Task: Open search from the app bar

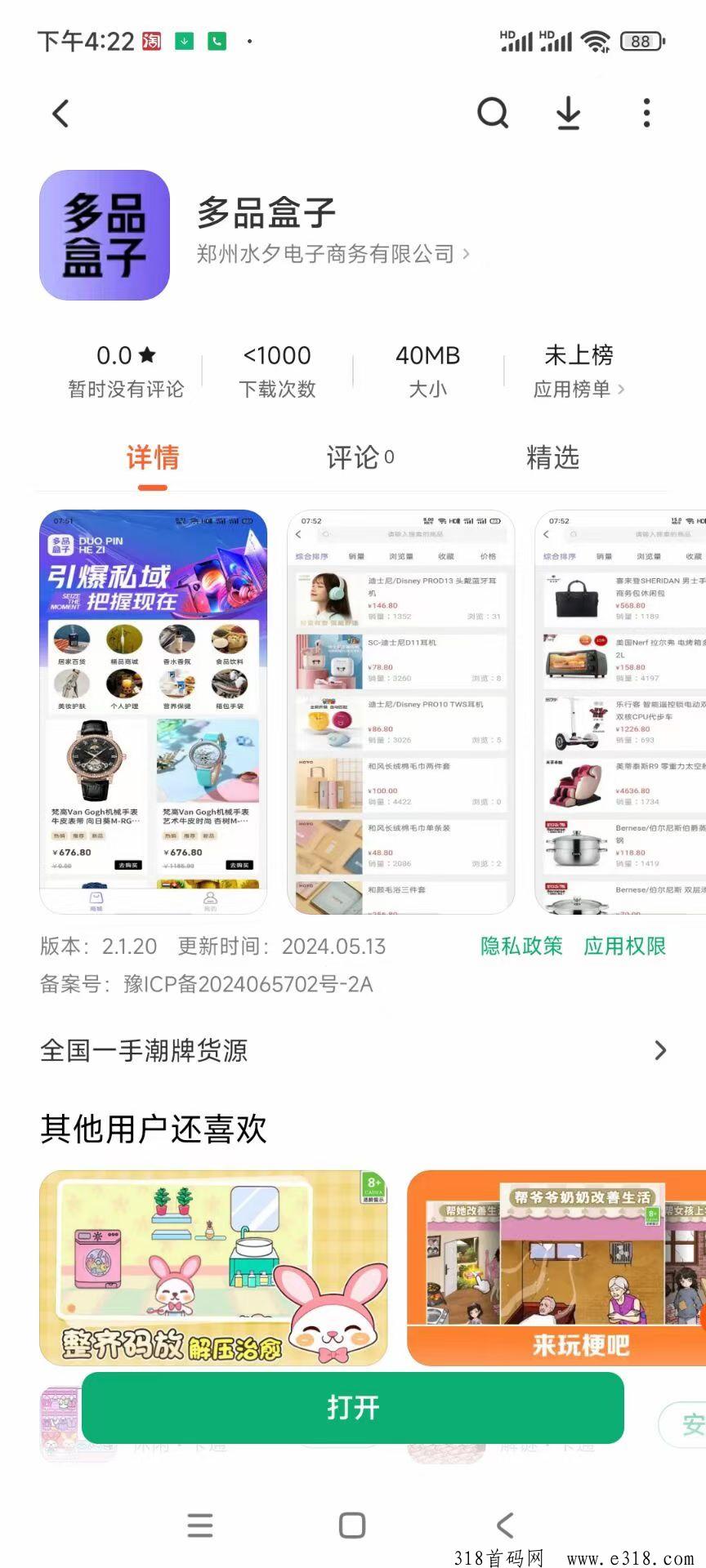Action: pos(493,114)
